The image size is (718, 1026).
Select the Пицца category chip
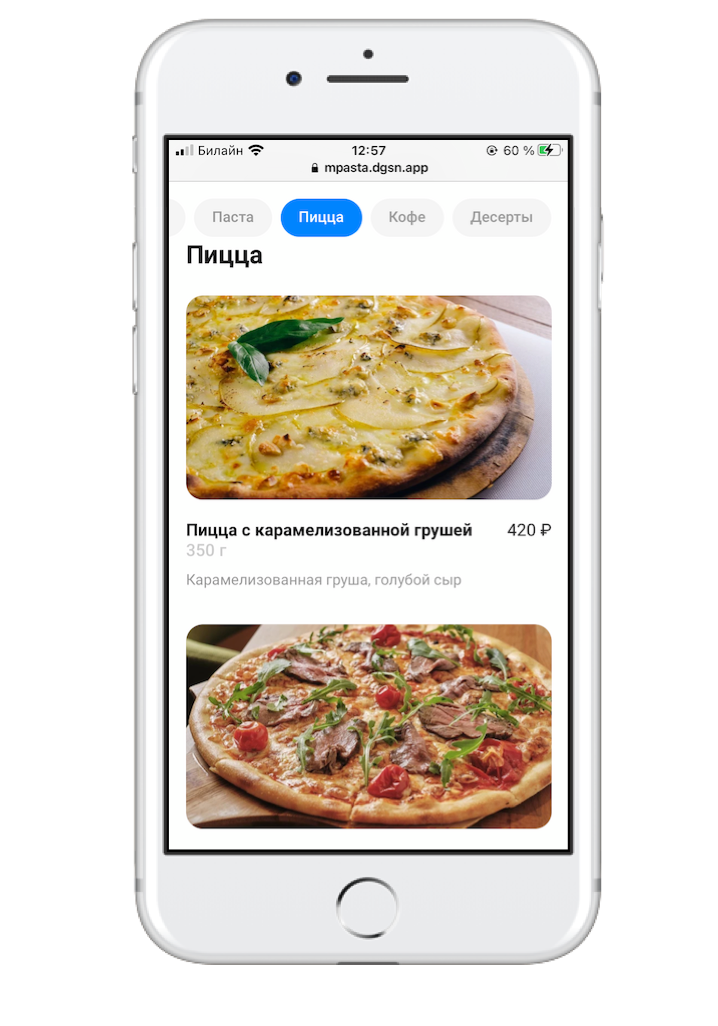point(321,217)
